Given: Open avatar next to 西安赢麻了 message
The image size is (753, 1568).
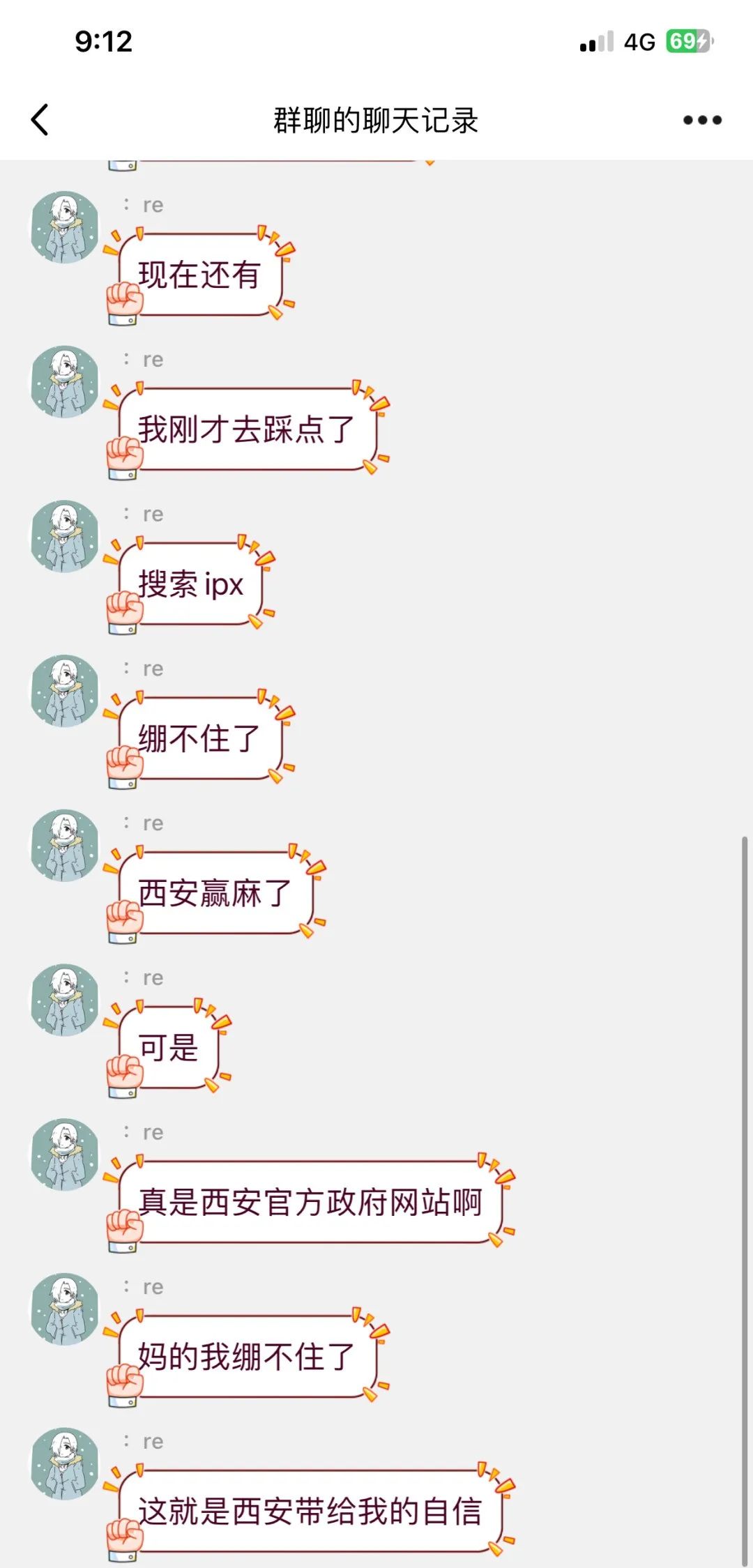Looking at the screenshot, I should (65, 845).
